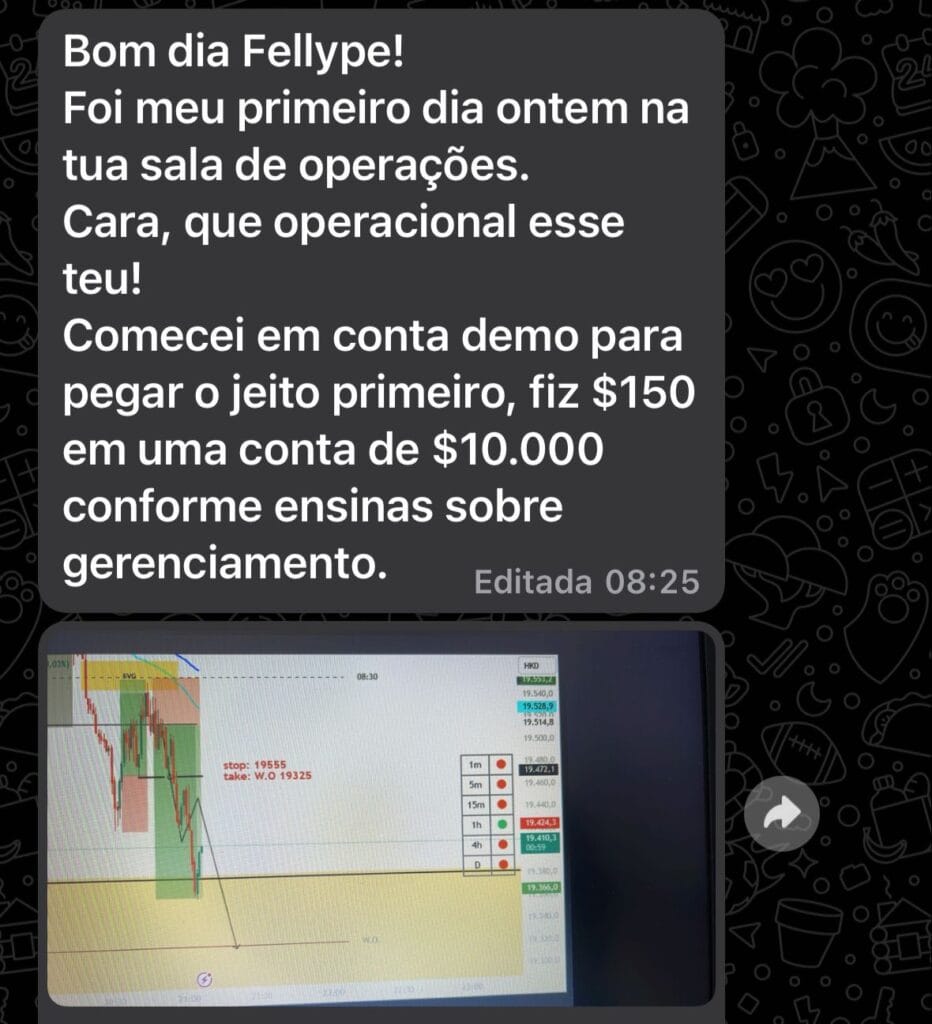This screenshot has height=1024, width=932.
Task: Forward the trading chart image
Action: point(781,814)
